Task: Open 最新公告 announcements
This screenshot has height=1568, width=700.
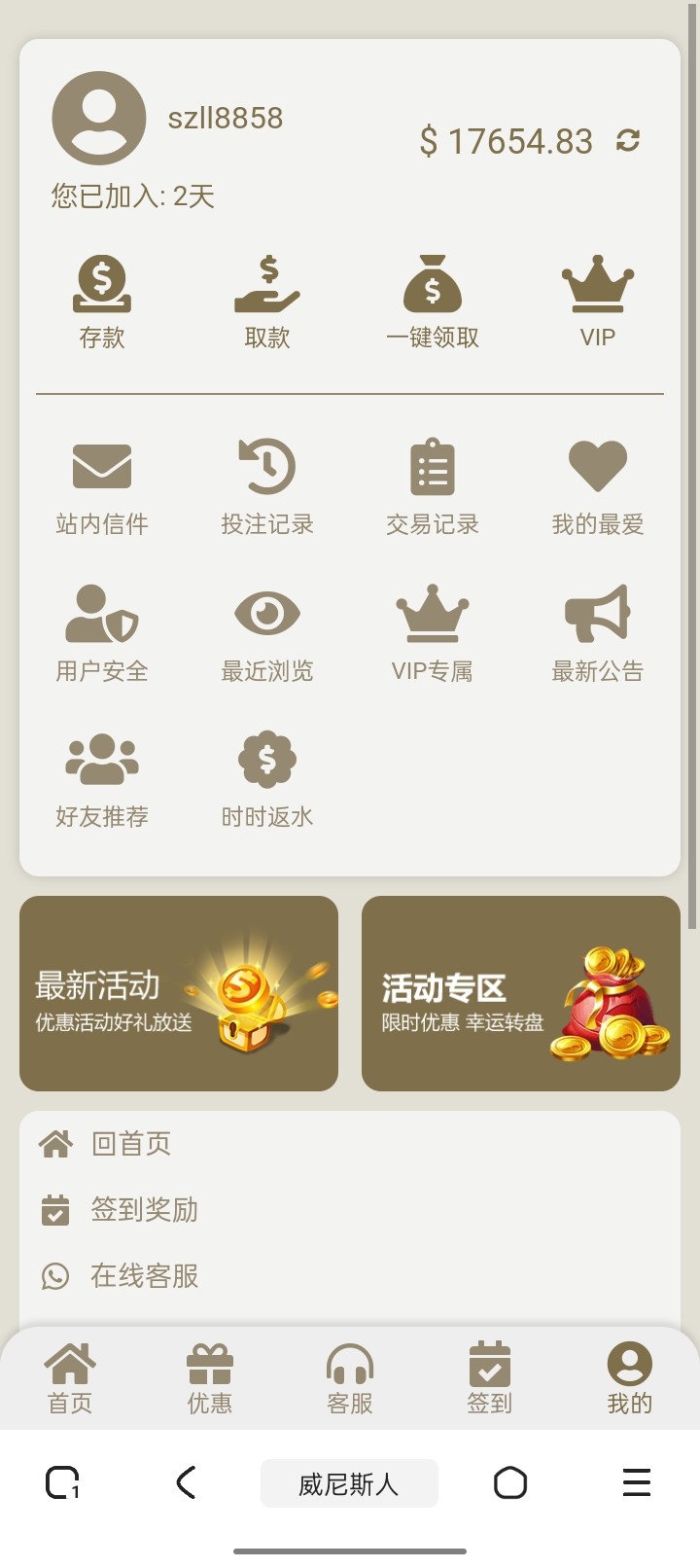Action: click(x=598, y=633)
